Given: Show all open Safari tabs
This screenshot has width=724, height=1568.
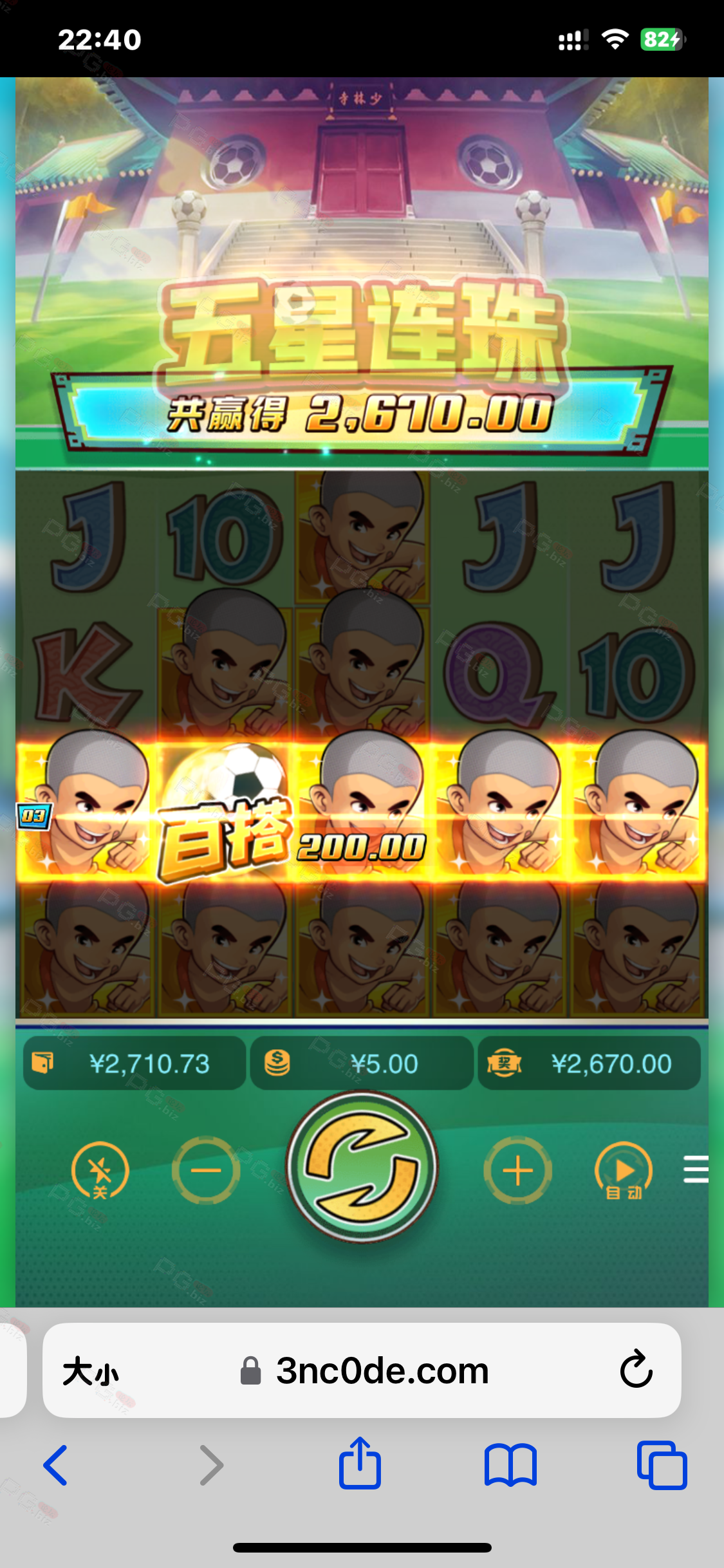Looking at the screenshot, I should click(662, 1465).
